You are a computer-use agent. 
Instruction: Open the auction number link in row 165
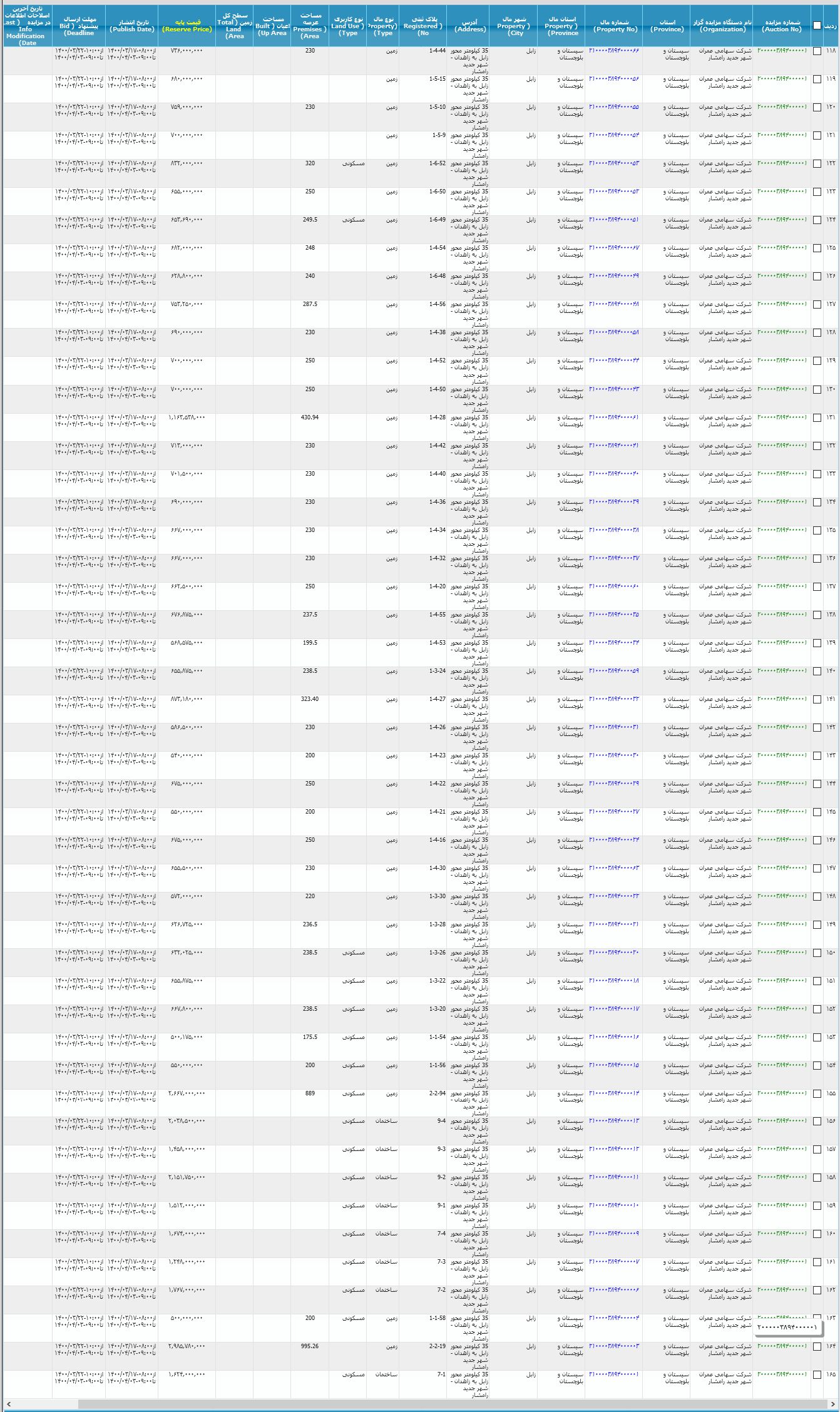click(x=782, y=1375)
